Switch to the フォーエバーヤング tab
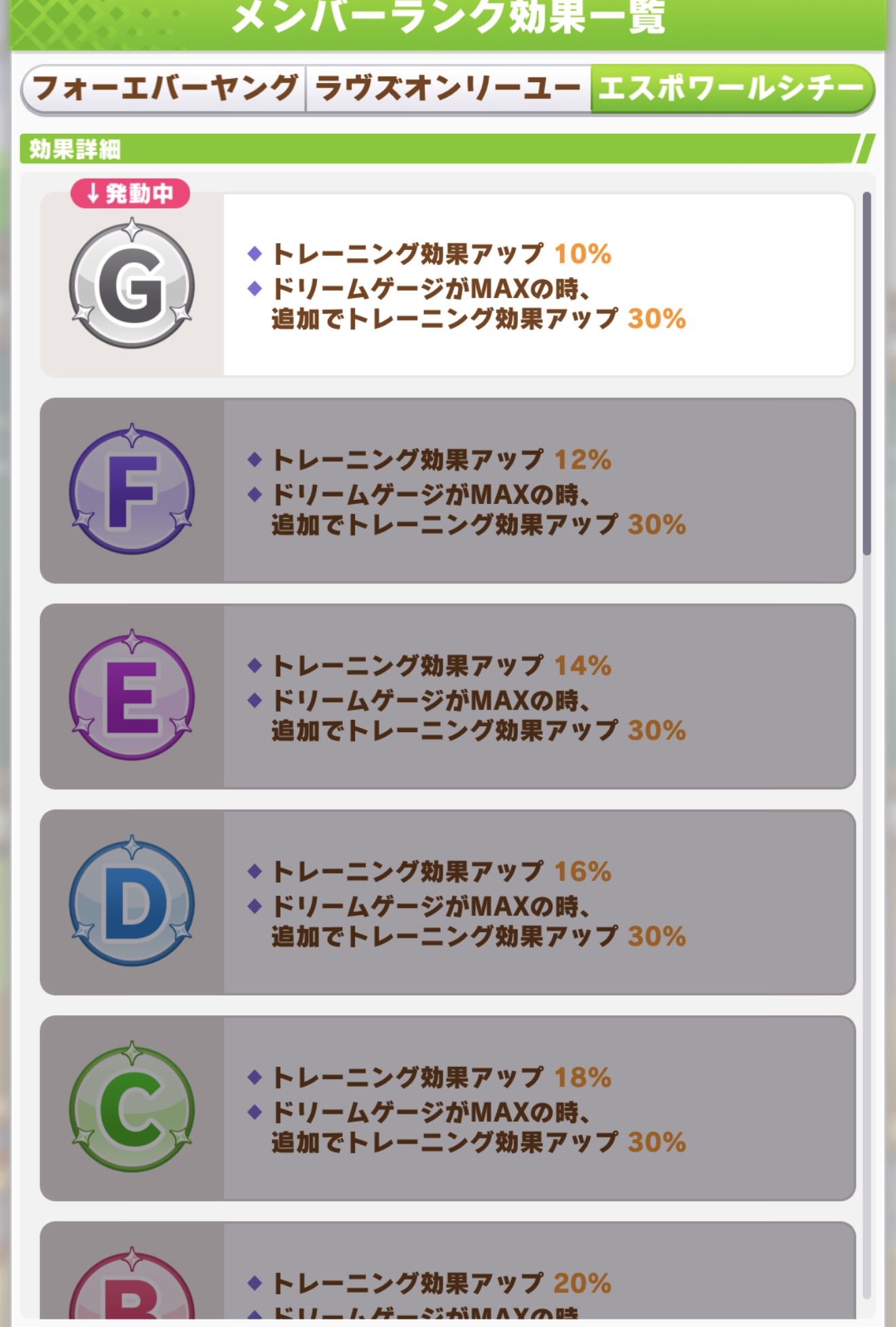896x1327 pixels. [x=164, y=88]
